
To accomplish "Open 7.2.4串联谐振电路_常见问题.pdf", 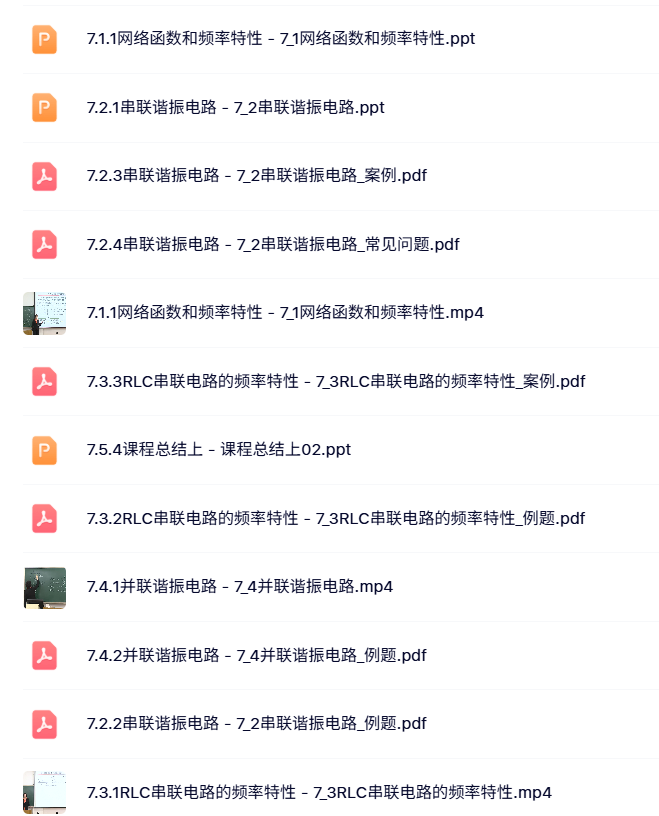I will click(273, 244).
